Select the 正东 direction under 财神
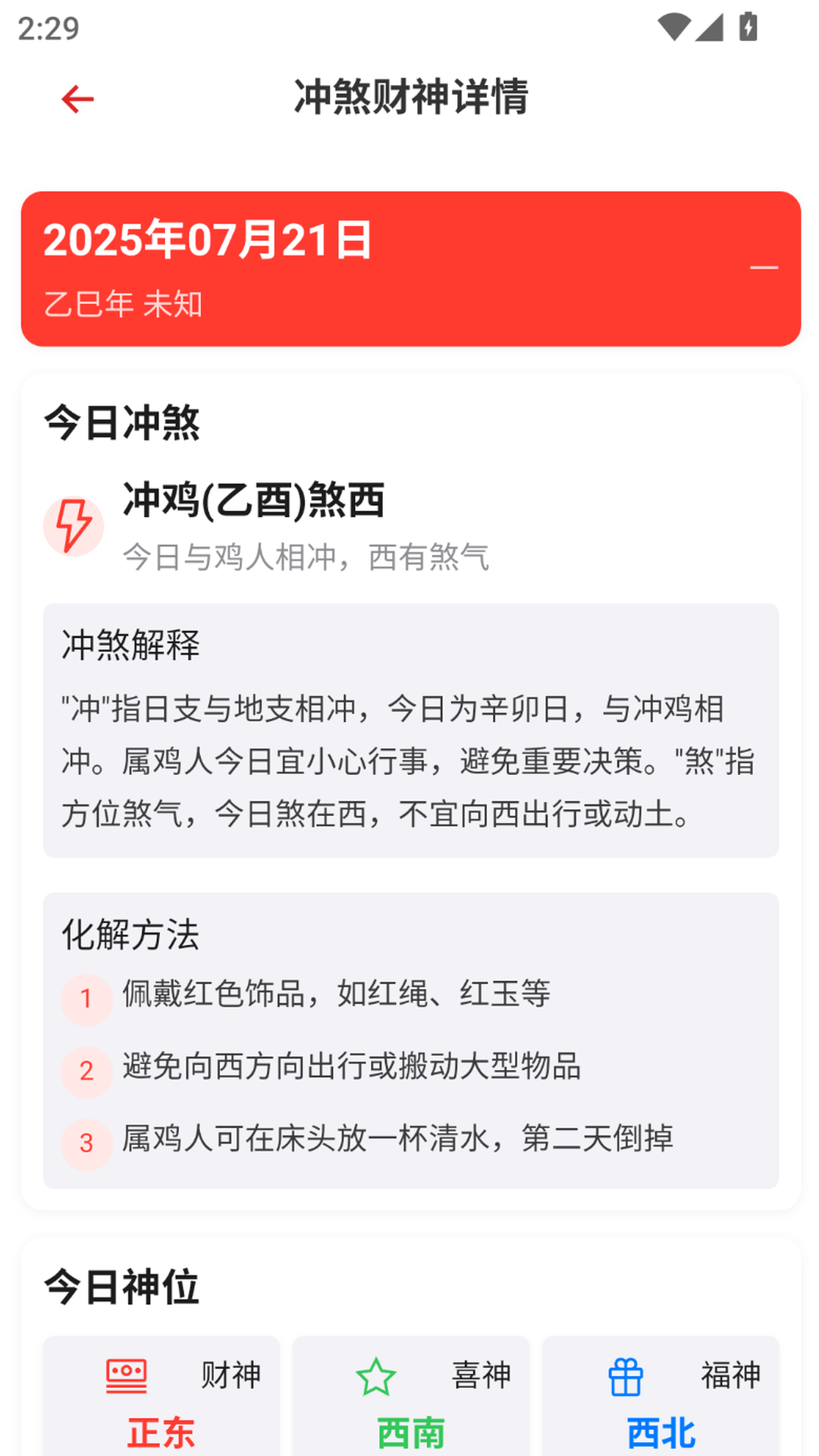 [x=161, y=1432]
